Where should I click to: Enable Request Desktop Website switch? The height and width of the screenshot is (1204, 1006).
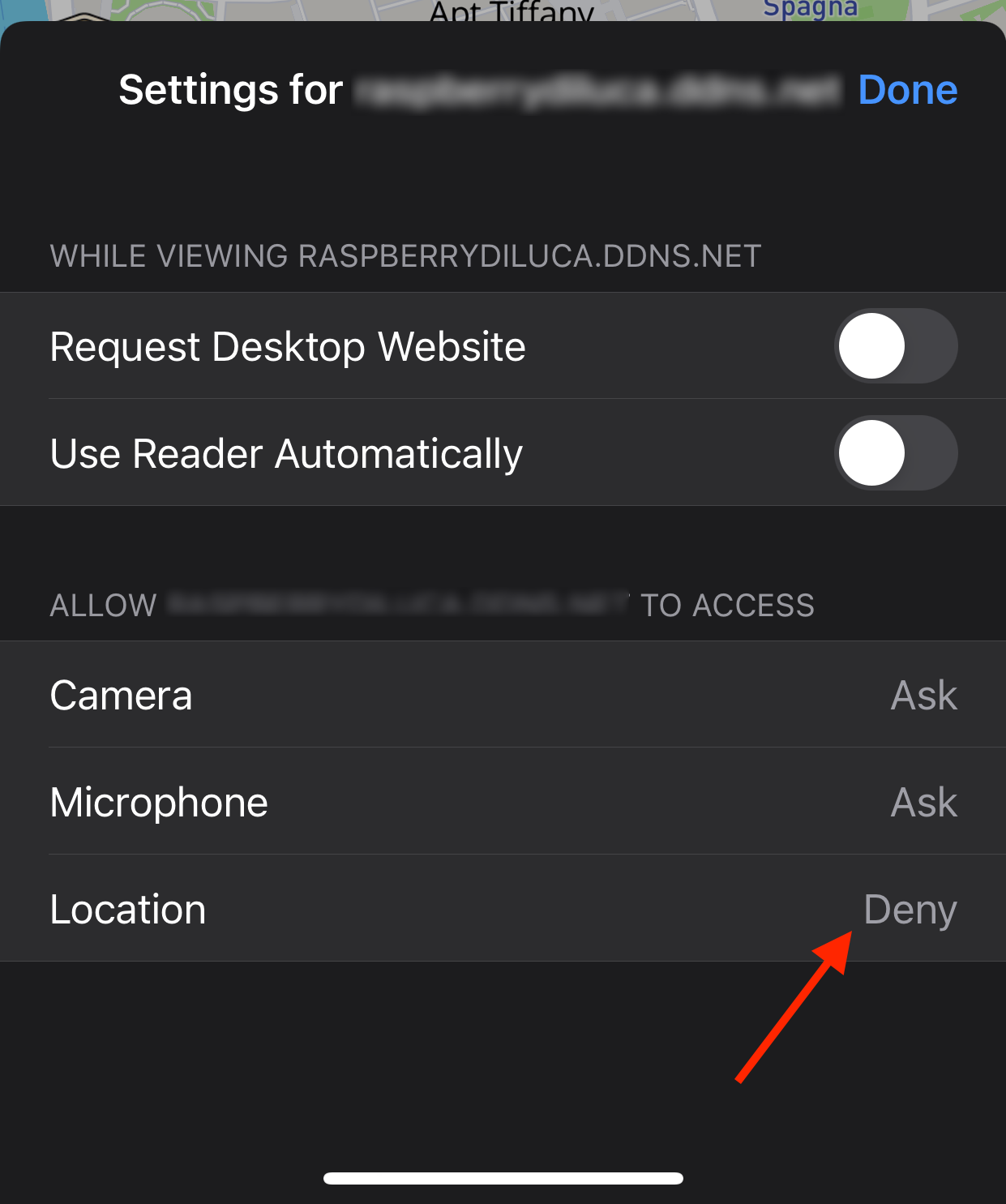pos(896,346)
